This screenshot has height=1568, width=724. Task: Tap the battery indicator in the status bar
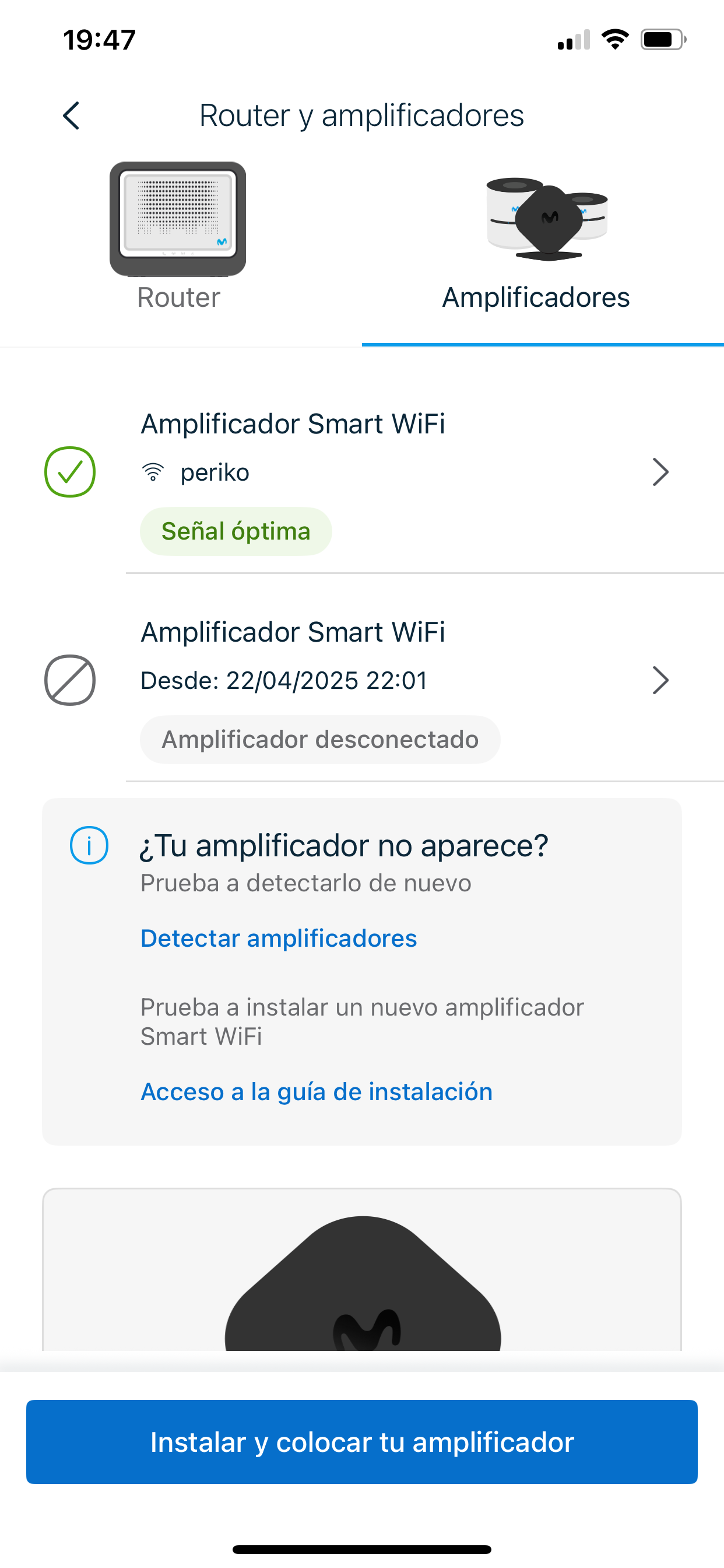pos(663,39)
